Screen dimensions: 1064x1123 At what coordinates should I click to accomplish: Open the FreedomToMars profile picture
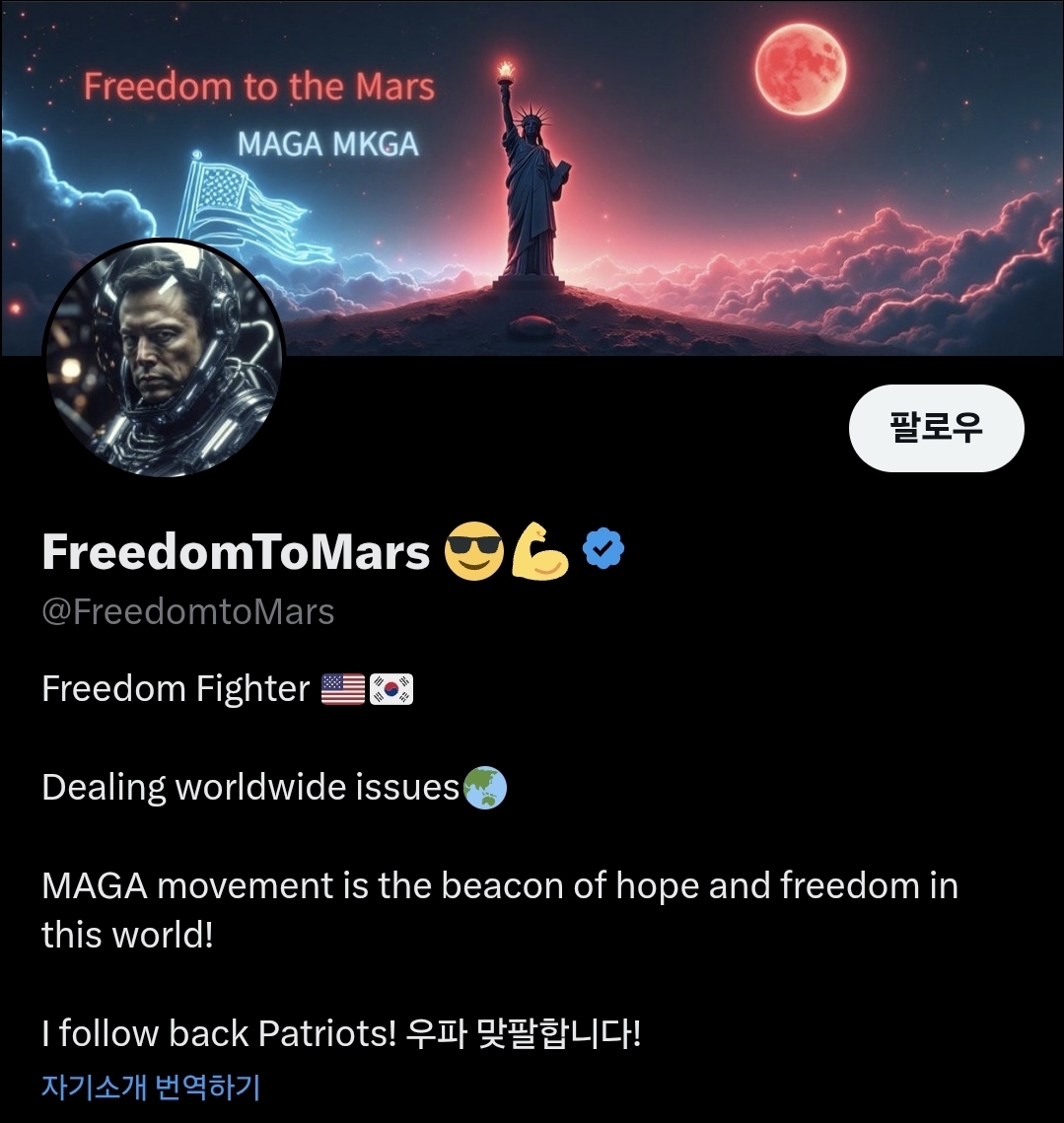164,360
